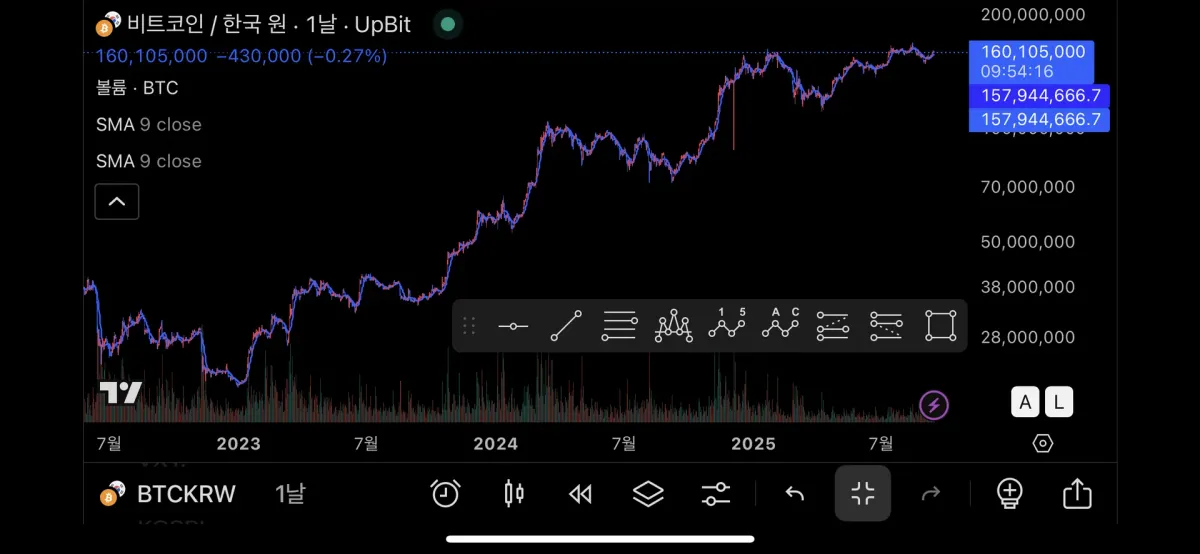This screenshot has width=1200, height=554.
Task: Undo the last chart action
Action: pos(795,493)
